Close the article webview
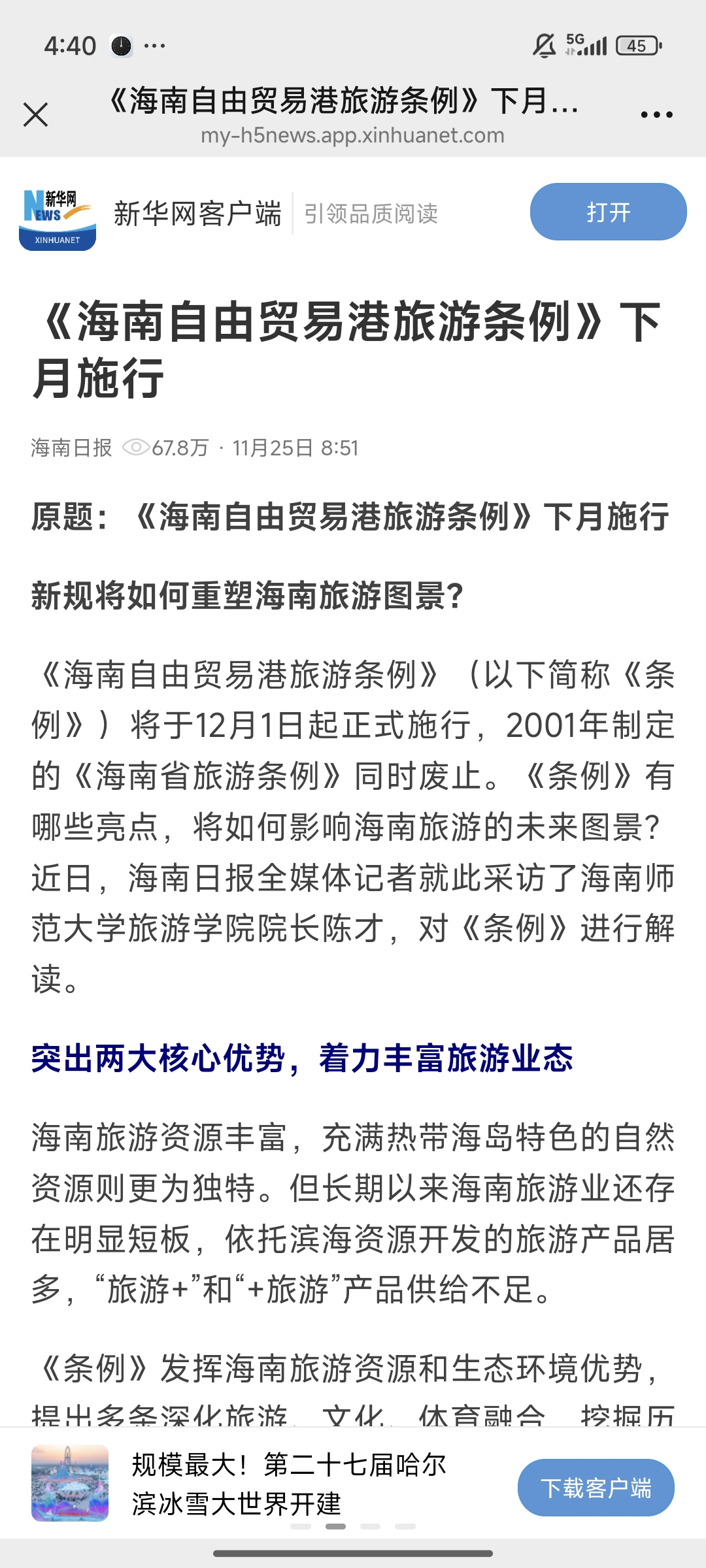 pyautogui.click(x=35, y=115)
